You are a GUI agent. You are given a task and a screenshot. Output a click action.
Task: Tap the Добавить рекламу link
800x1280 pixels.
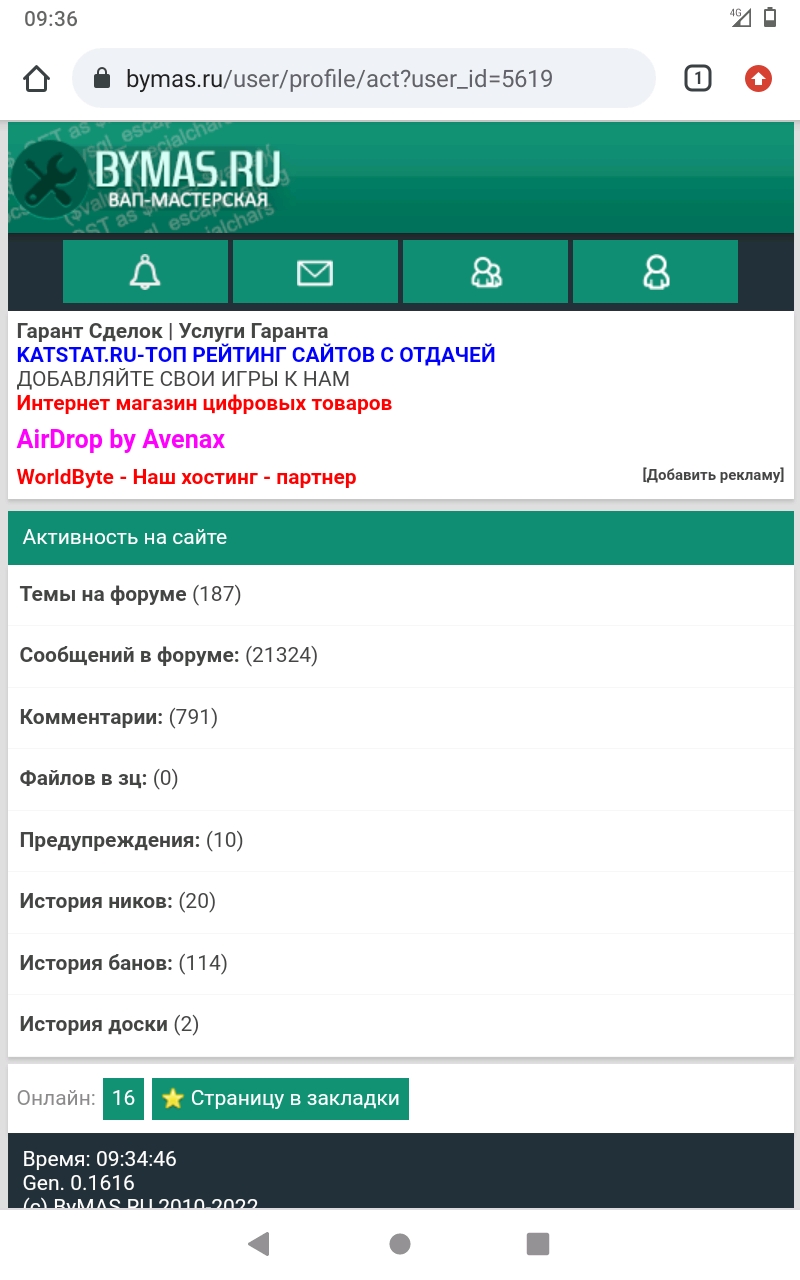click(x=712, y=475)
